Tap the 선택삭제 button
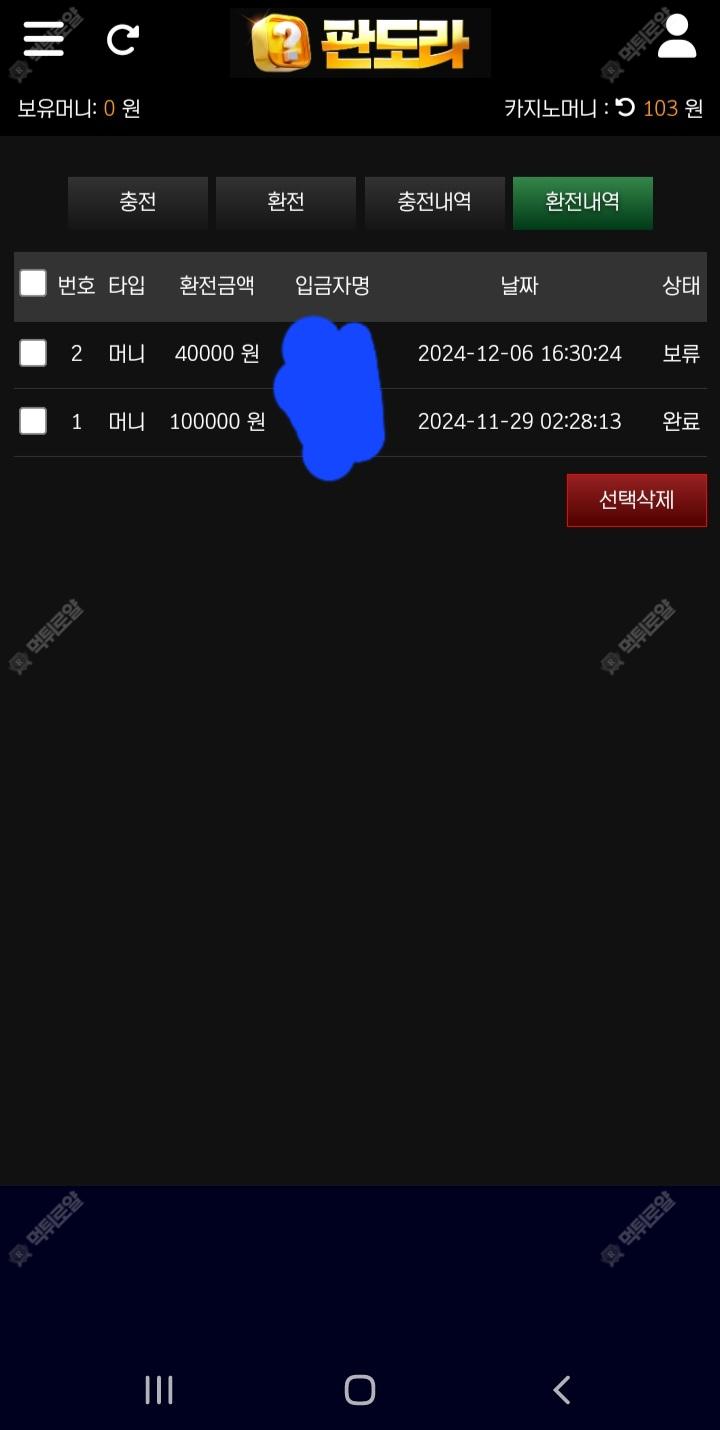Screen dimensions: 720x1430 [x=637, y=500]
